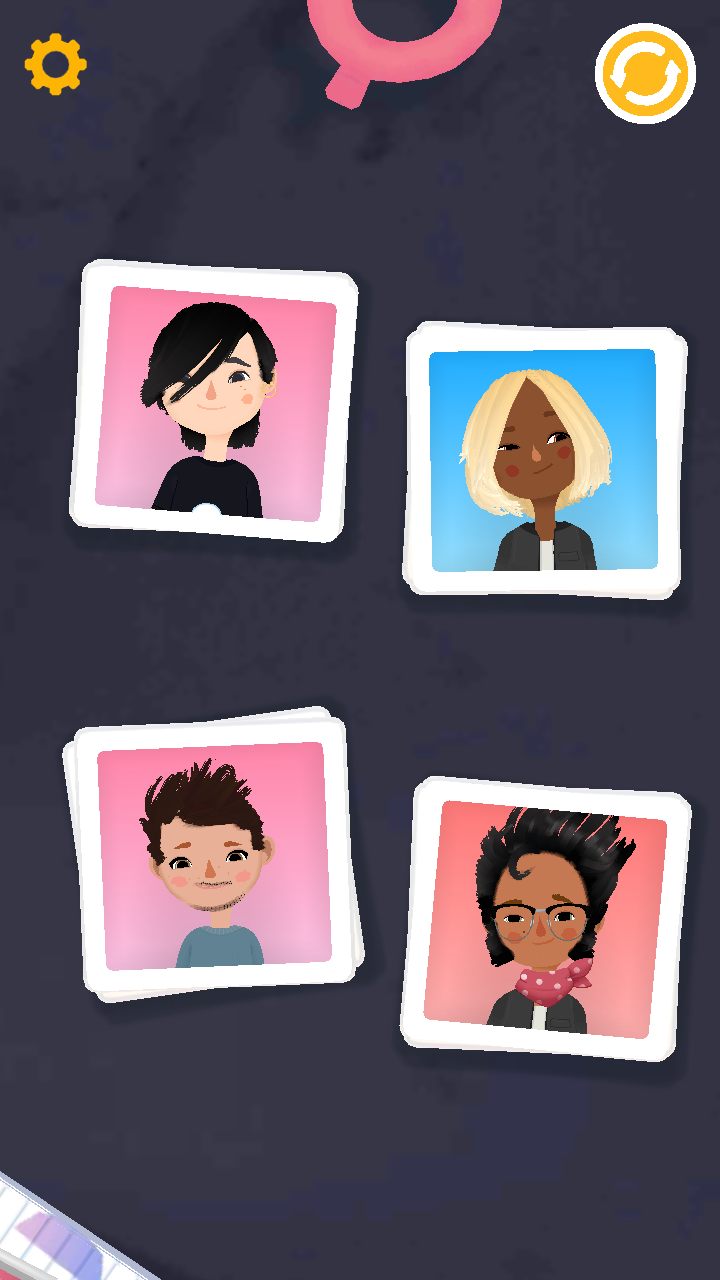
Task: Select the character with black side-swept hair
Action: point(214,402)
